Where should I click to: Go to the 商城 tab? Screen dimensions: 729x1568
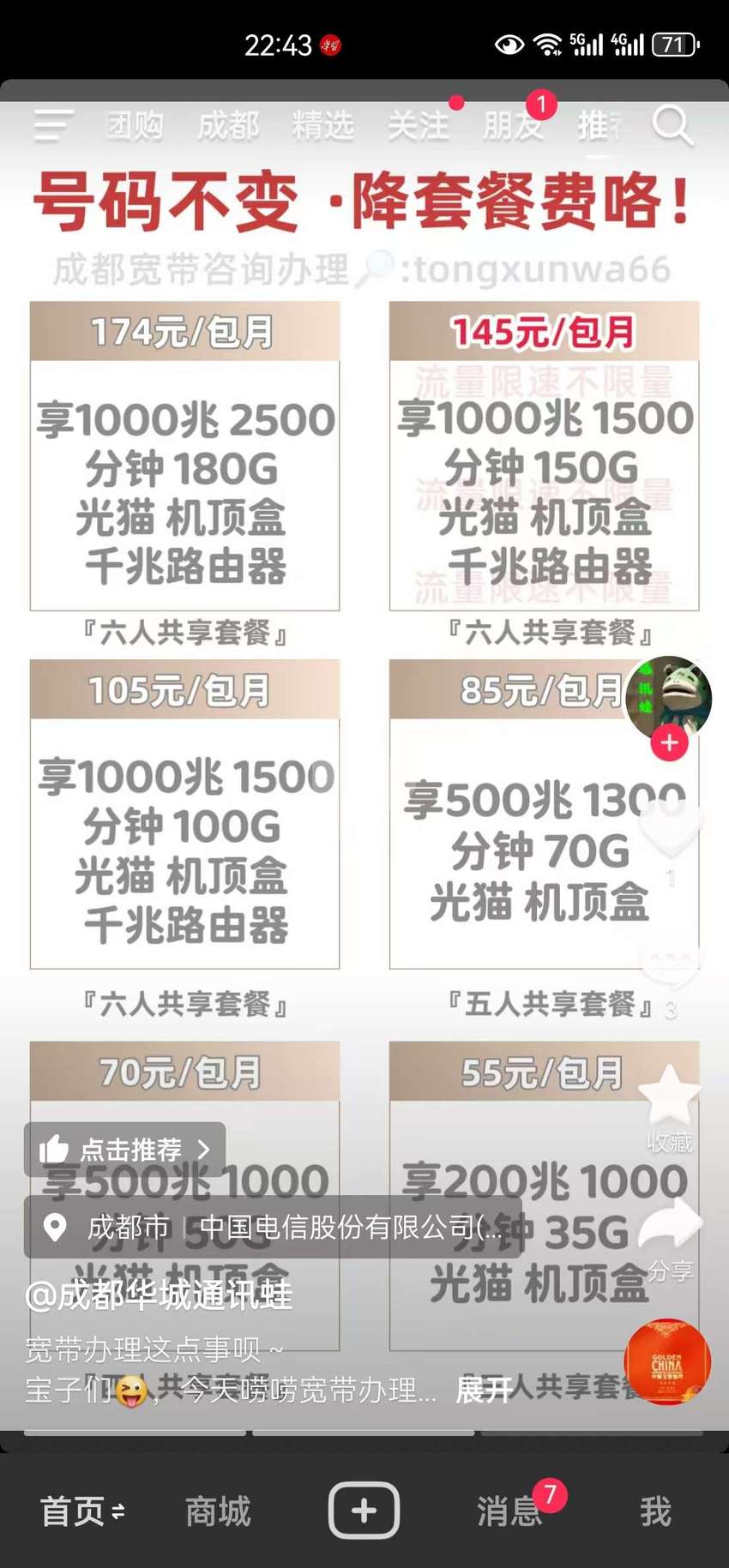coord(218,1511)
